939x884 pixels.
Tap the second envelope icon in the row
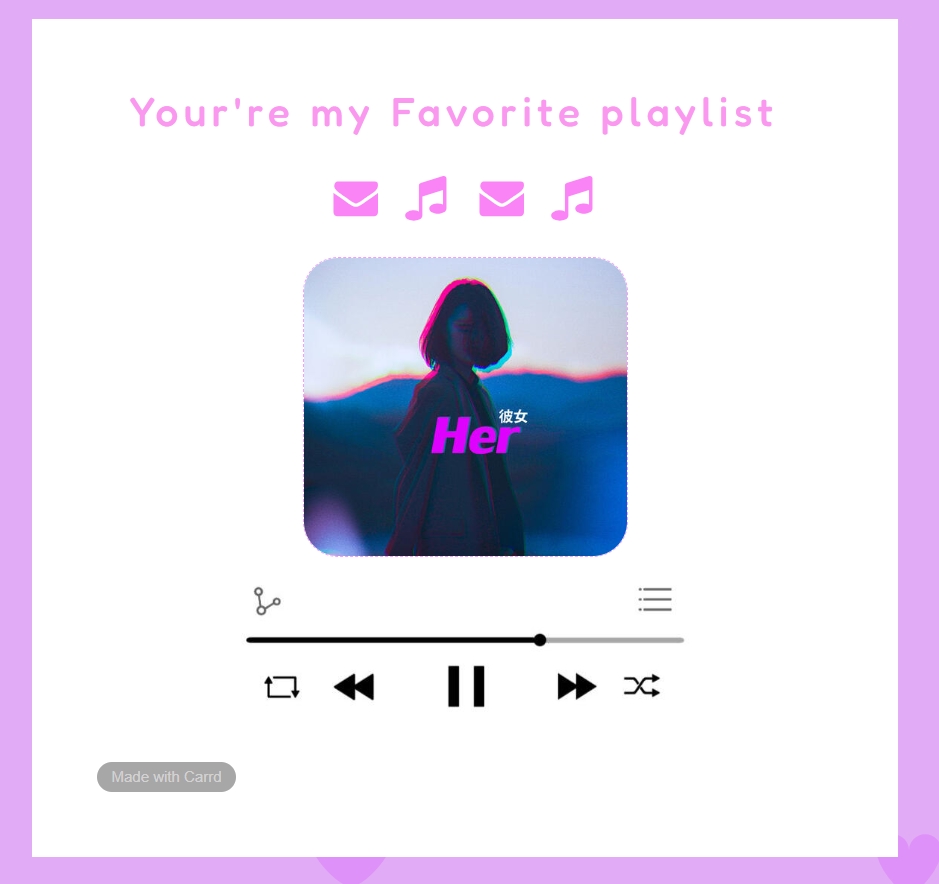click(x=501, y=199)
